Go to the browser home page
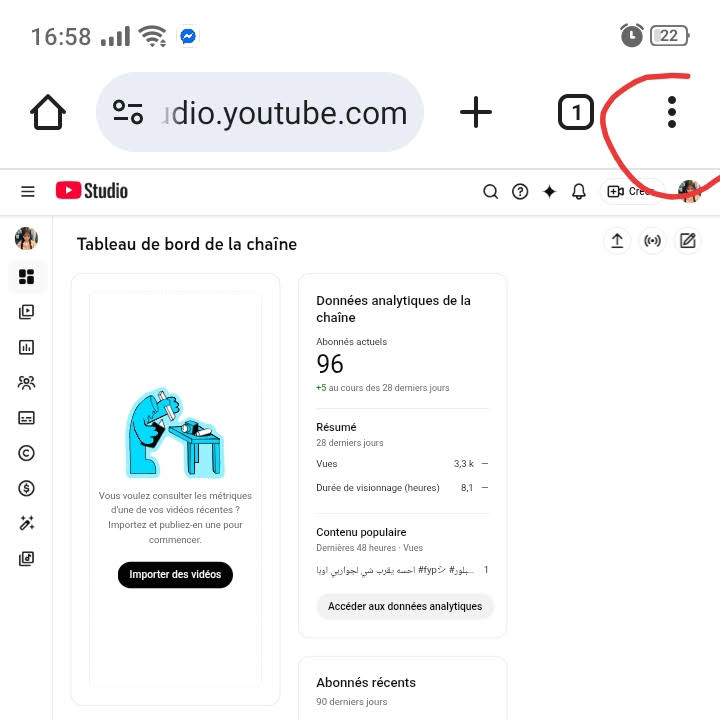The height and width of the screenshot is (720, 720). [48, 112]
